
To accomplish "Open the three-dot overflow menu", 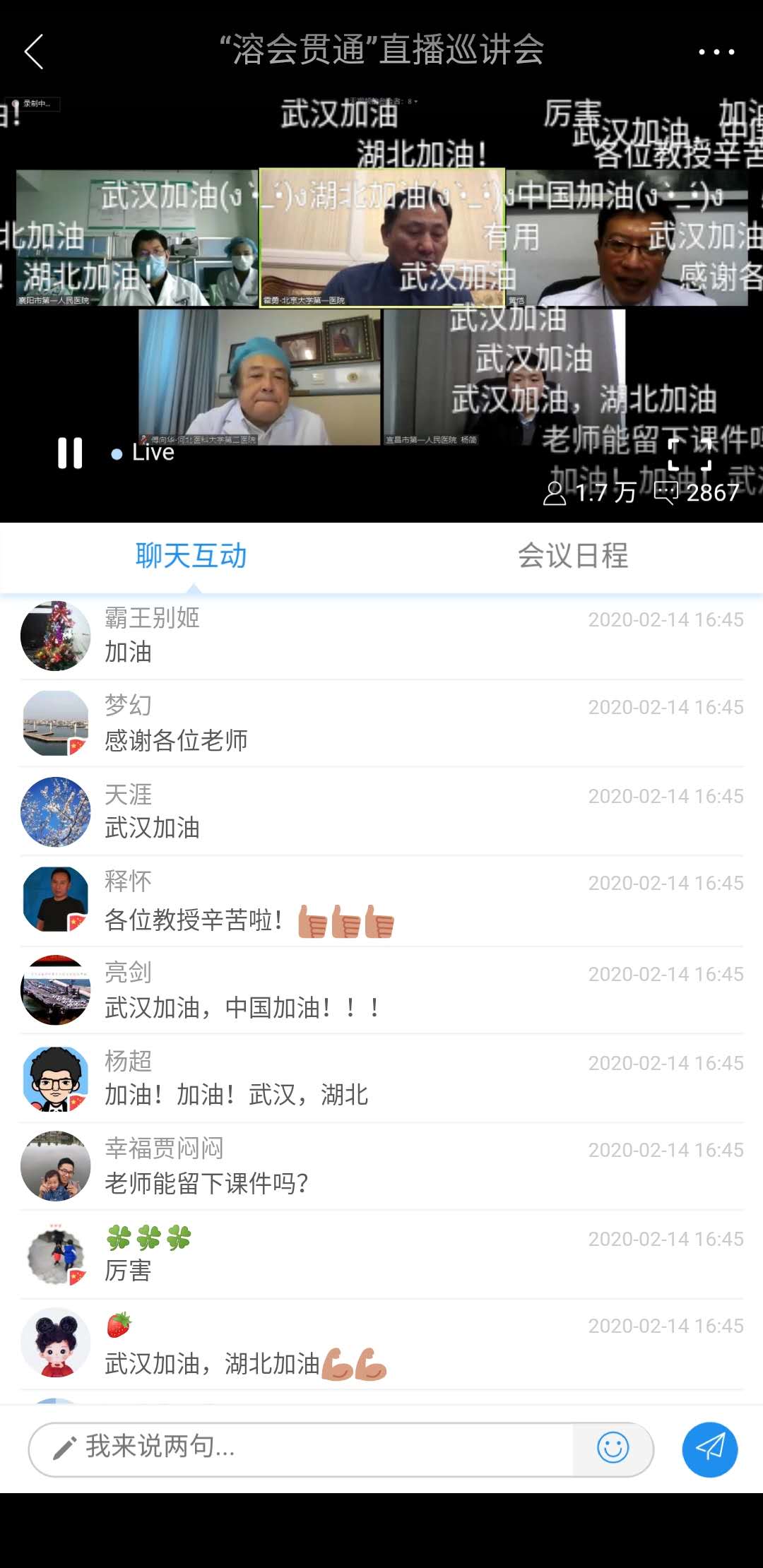I will tap(716, 52).
